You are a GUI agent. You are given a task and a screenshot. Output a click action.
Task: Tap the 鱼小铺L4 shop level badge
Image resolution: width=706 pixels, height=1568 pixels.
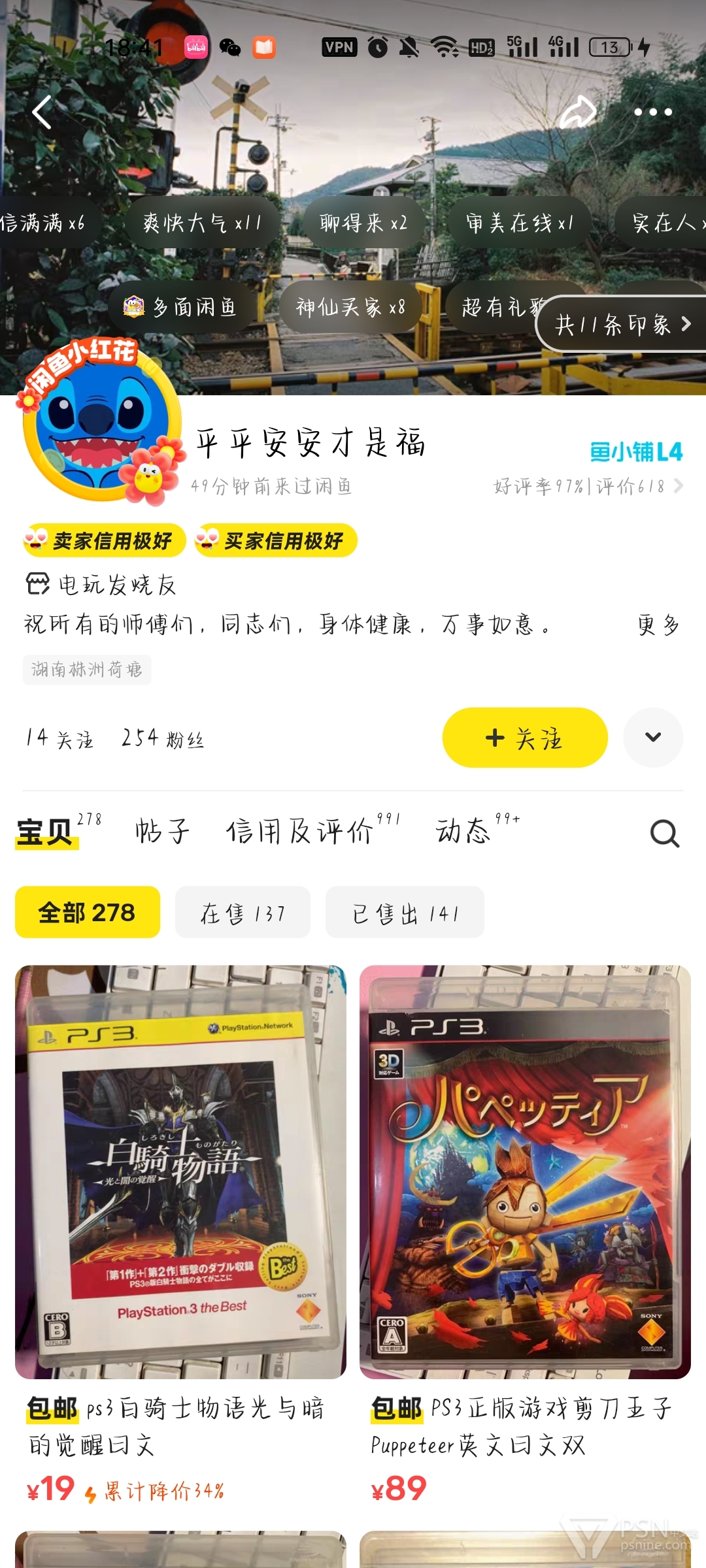tap(636, 451)
